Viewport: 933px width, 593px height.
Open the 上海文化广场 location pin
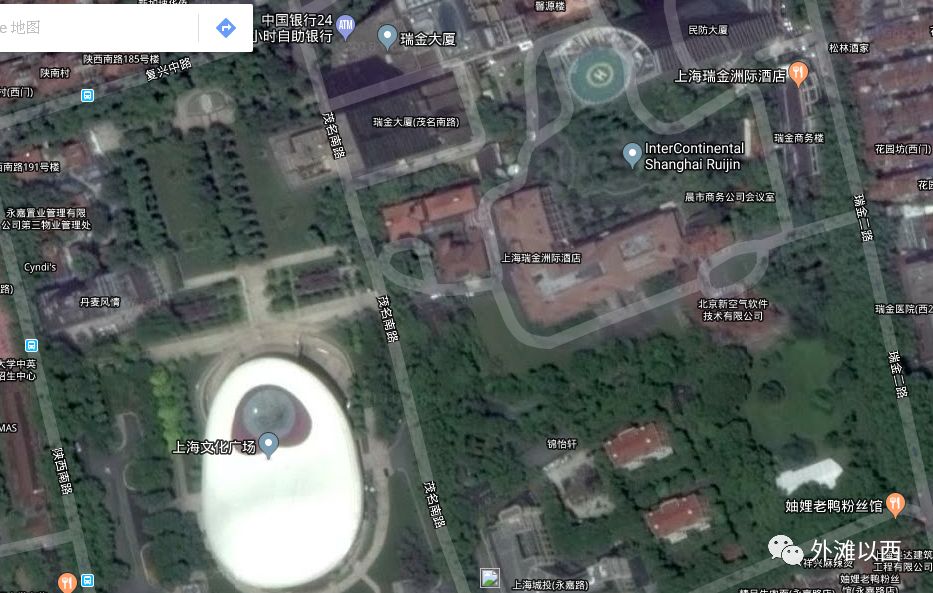click(269, 445)
